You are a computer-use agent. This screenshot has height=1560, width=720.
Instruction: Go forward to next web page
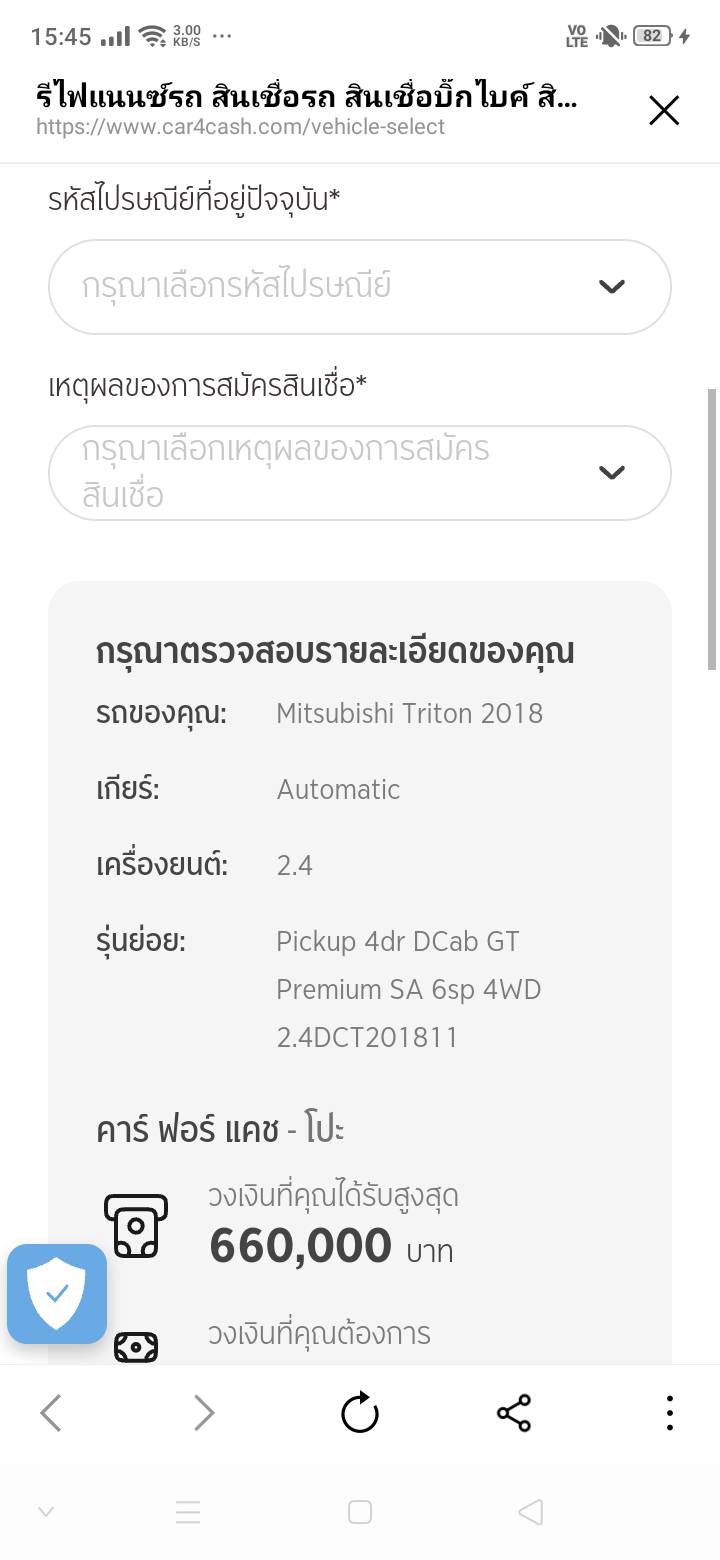pos(204,1413)
